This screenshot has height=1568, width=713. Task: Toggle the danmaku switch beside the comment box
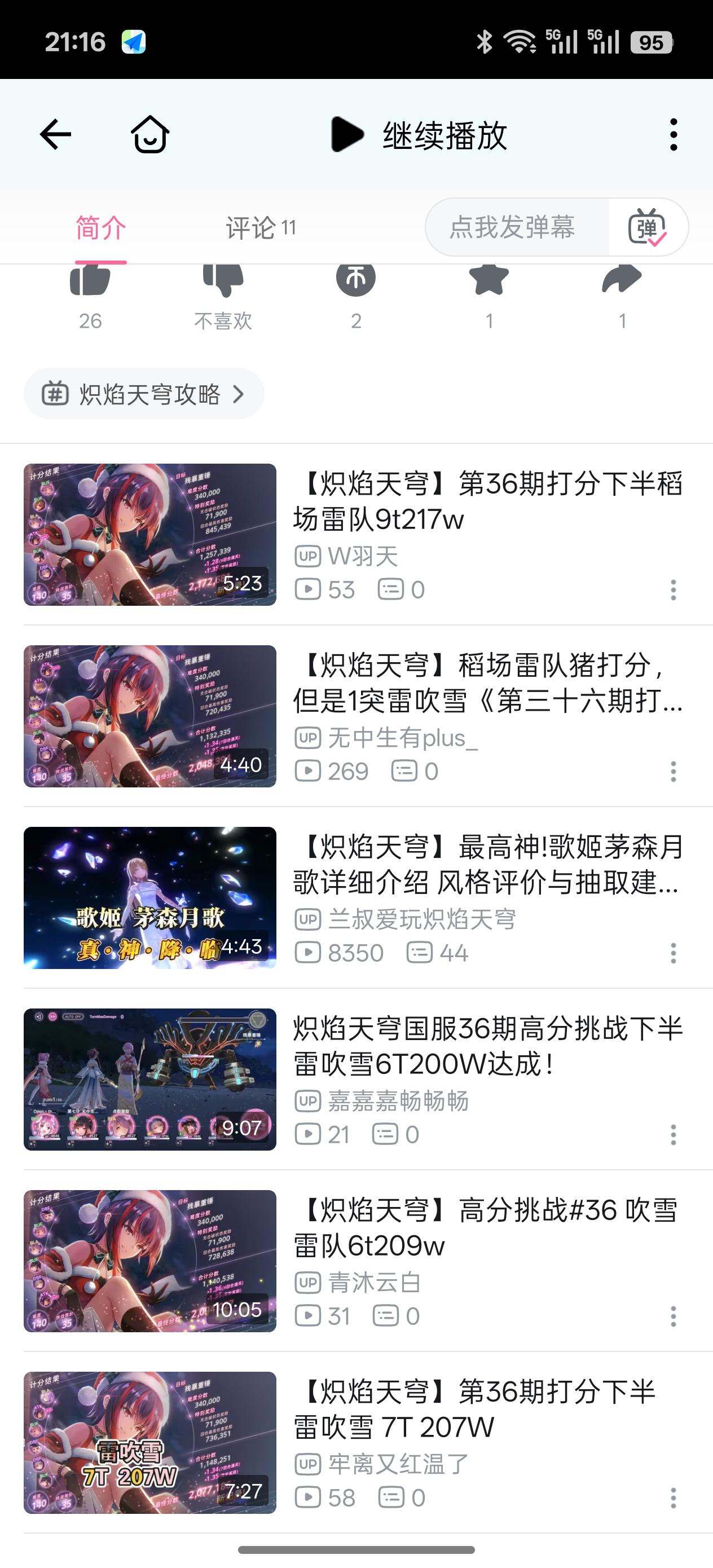click(648, 228)
